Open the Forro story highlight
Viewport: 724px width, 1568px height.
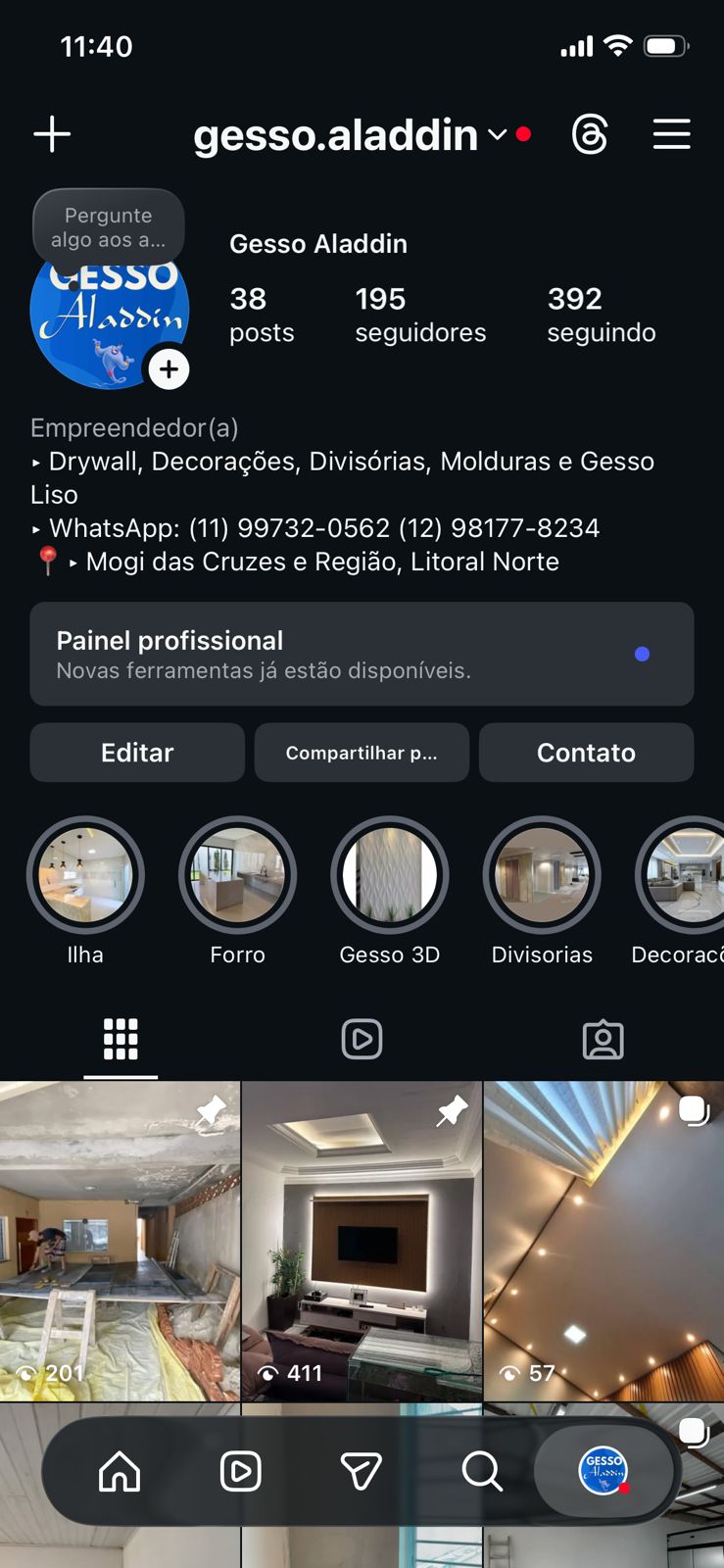[x=238, y=874]
